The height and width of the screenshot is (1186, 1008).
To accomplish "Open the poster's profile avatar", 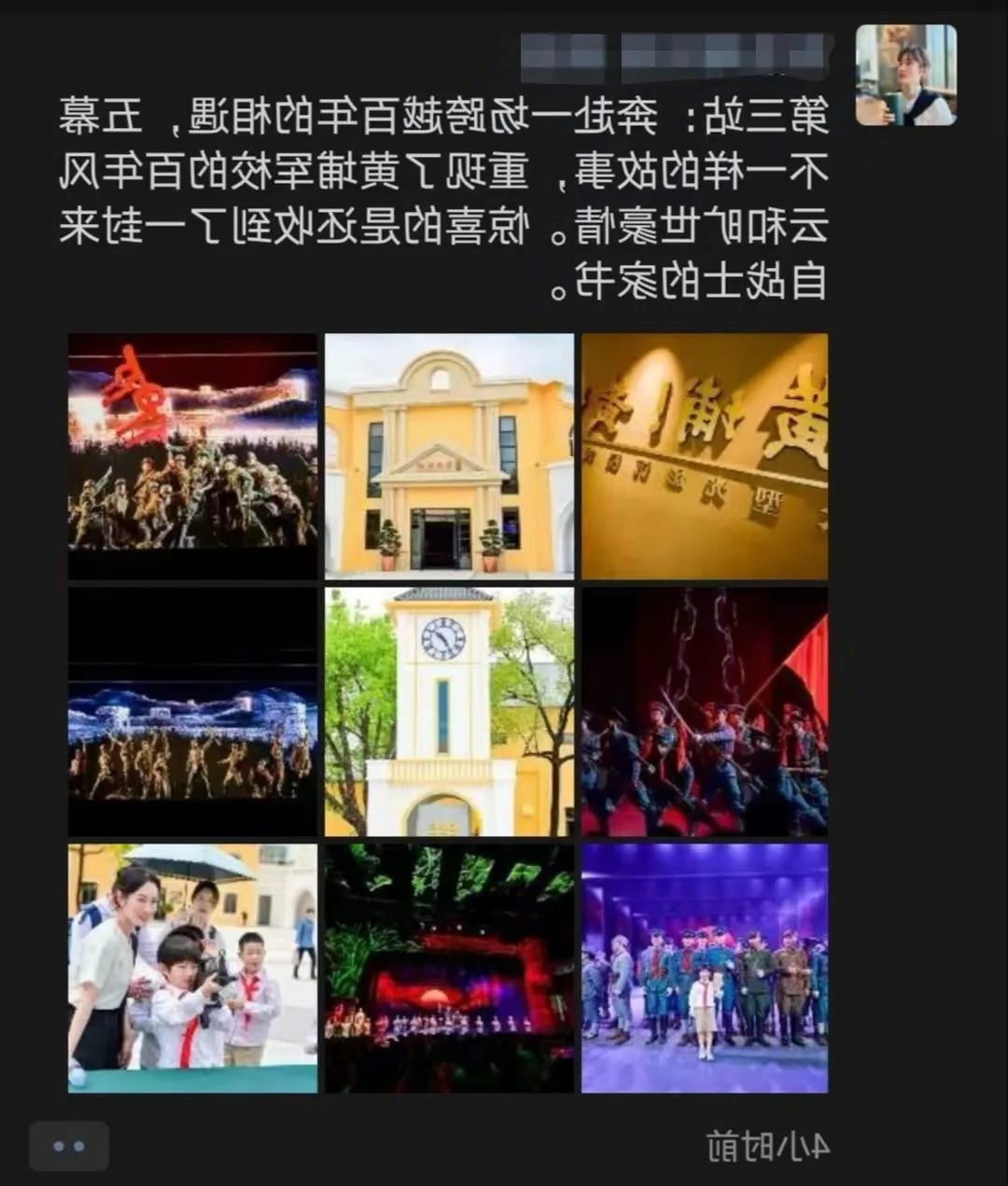I will click(905, 76).
